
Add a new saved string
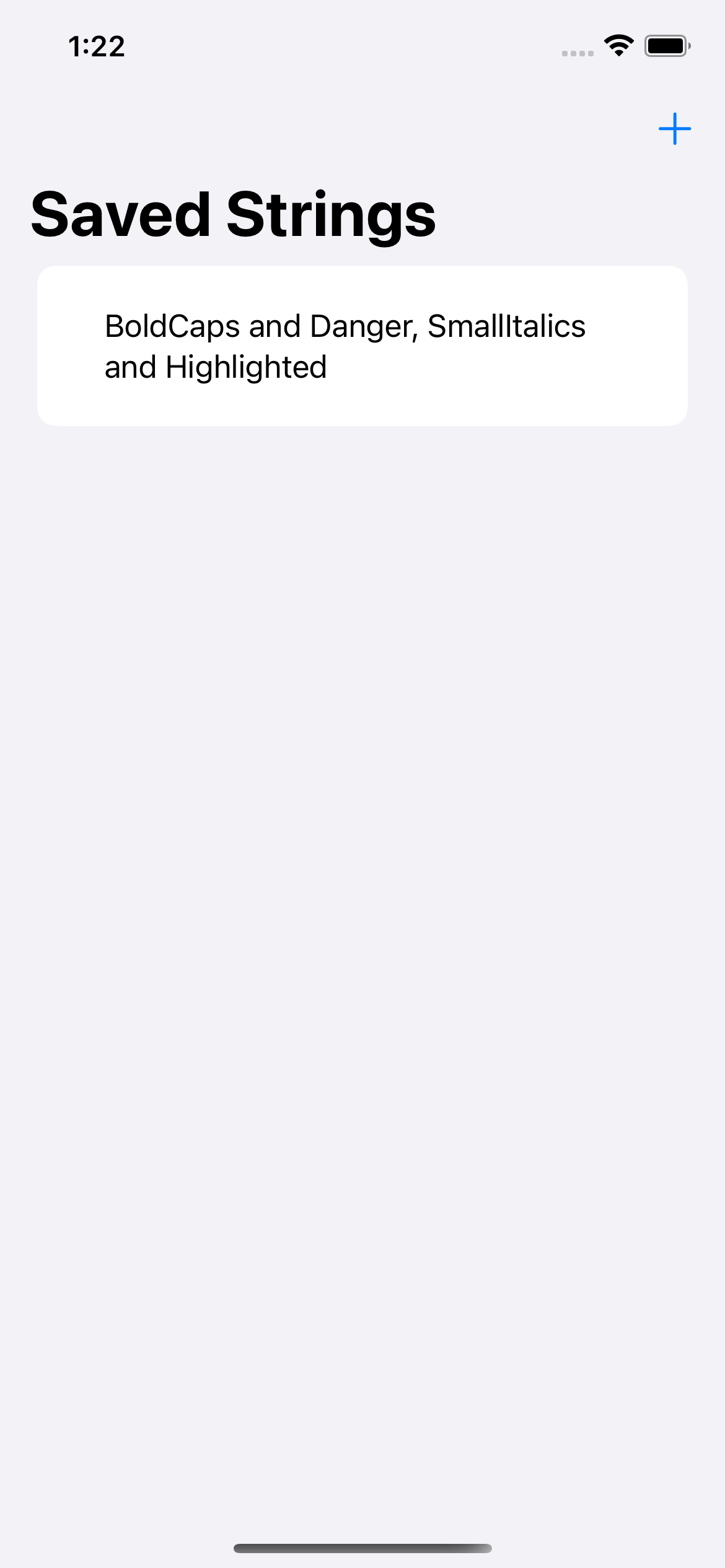click(674, 129)
